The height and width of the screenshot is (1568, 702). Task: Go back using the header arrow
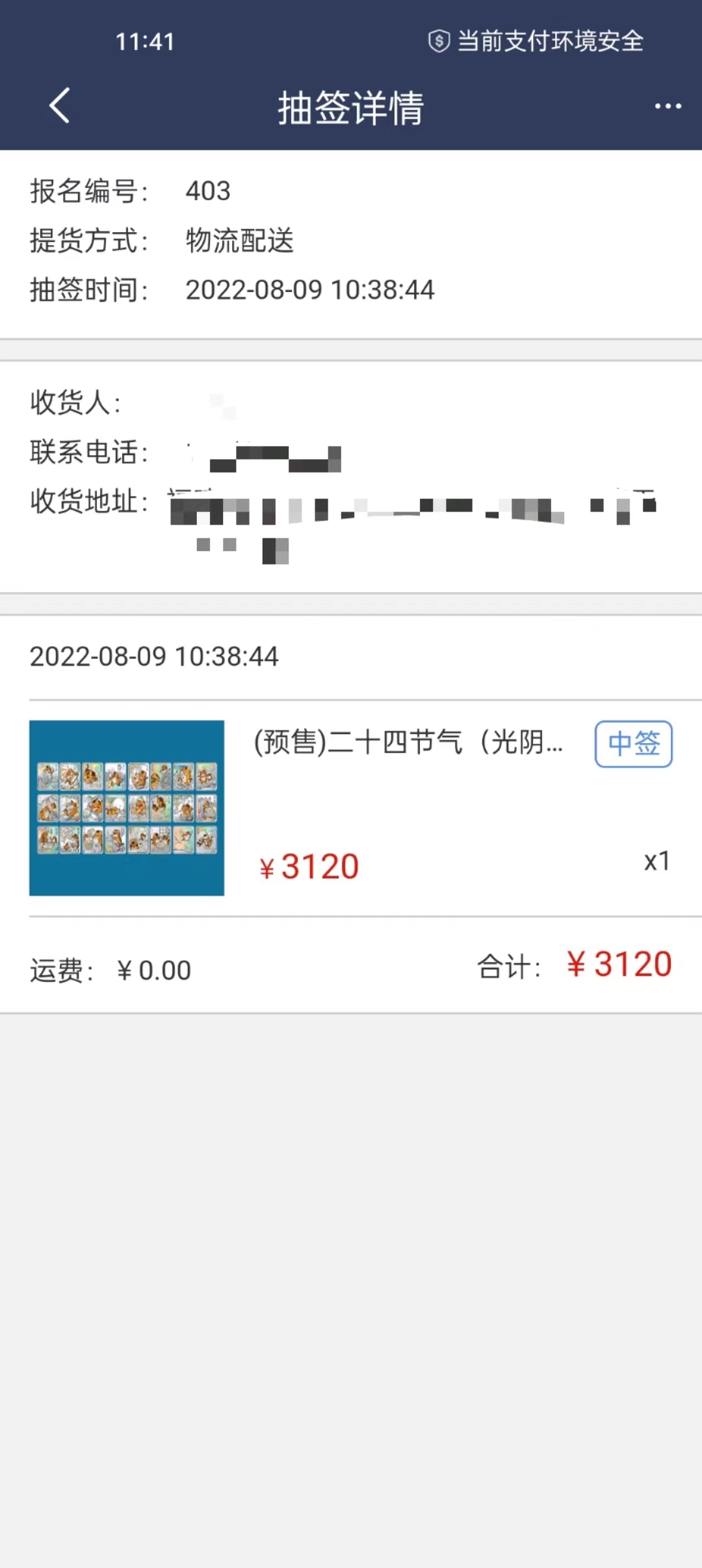click(x=59, y=106)
